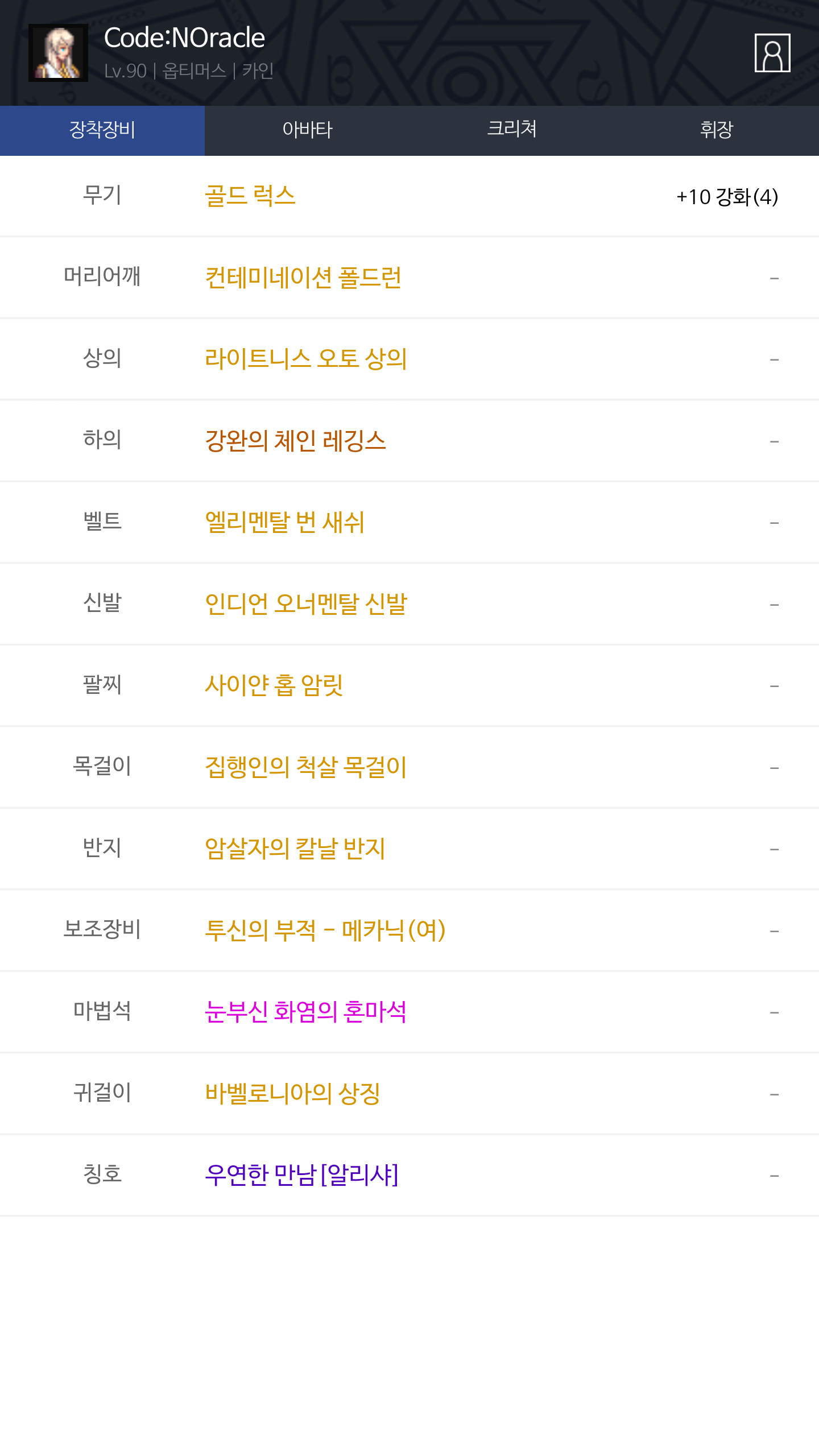The height and width of the screenshot is (1456, 819).
Task: Switch to the 아바타 tab
Action: pos(307,130)
